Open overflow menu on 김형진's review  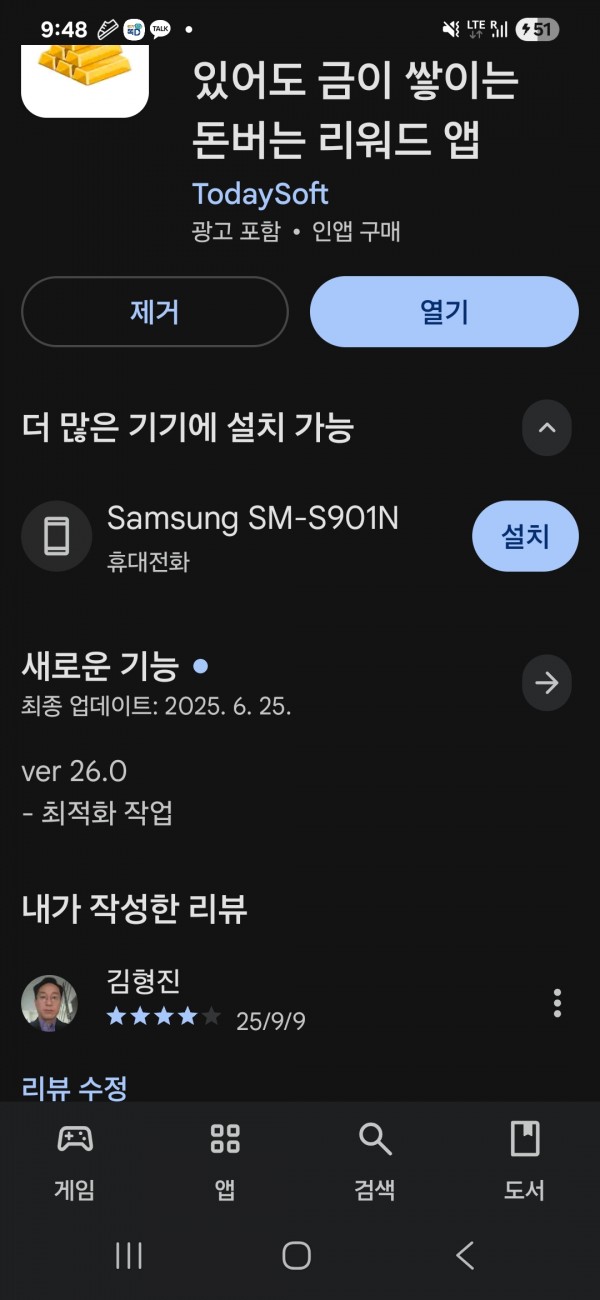click(557, 1002)
